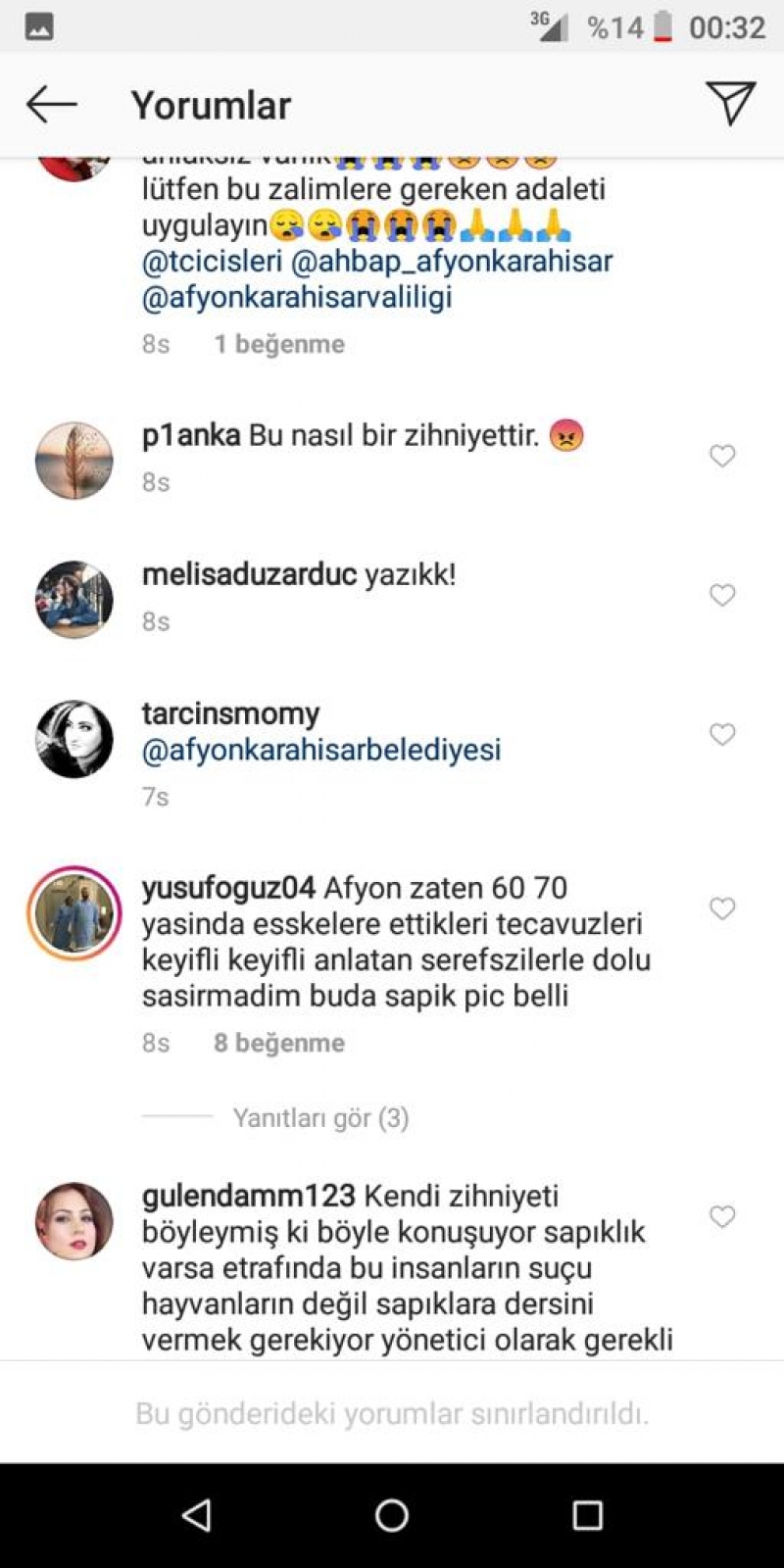
Task: Like tarcinsmomy's comment
Action: coord(722,734)
